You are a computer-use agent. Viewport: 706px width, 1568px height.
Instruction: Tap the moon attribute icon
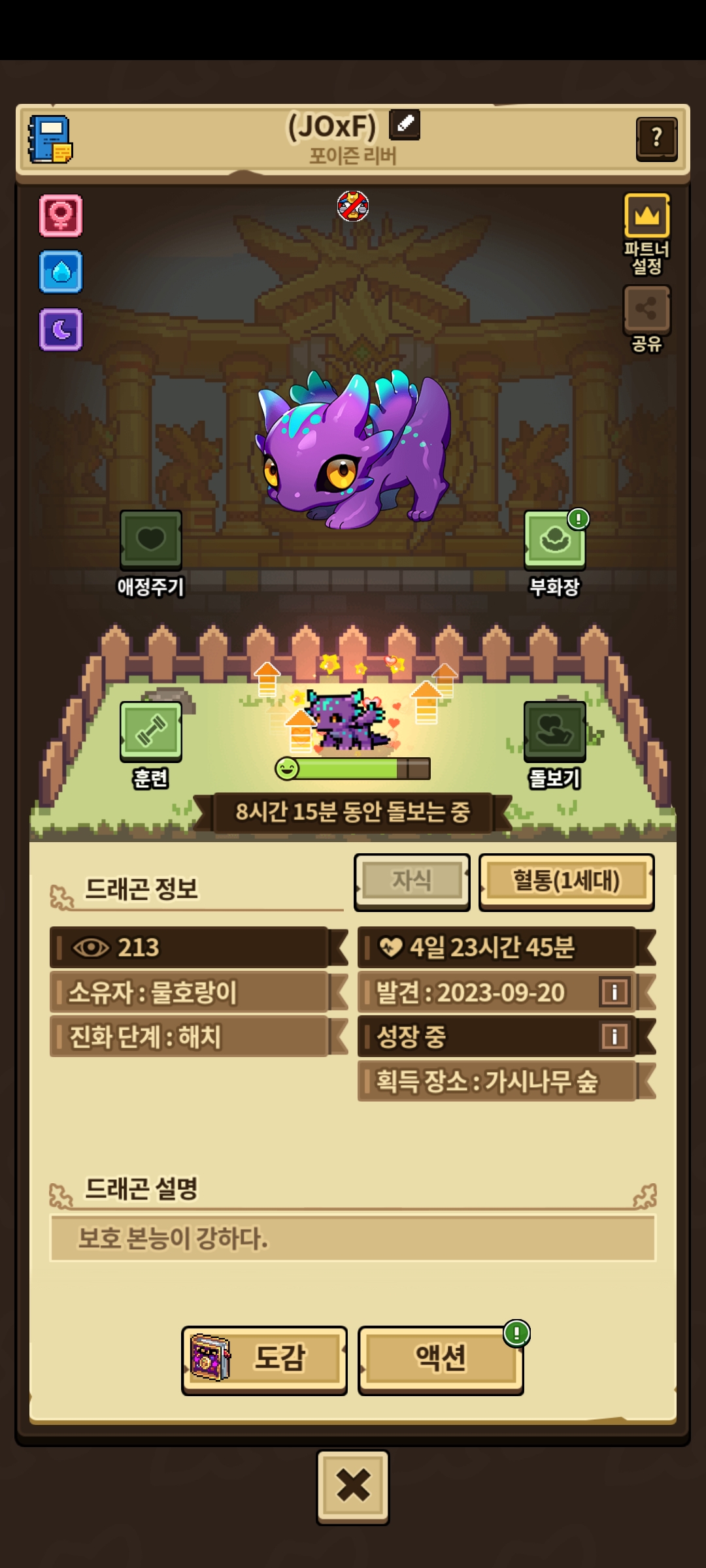tap(61, 330)
